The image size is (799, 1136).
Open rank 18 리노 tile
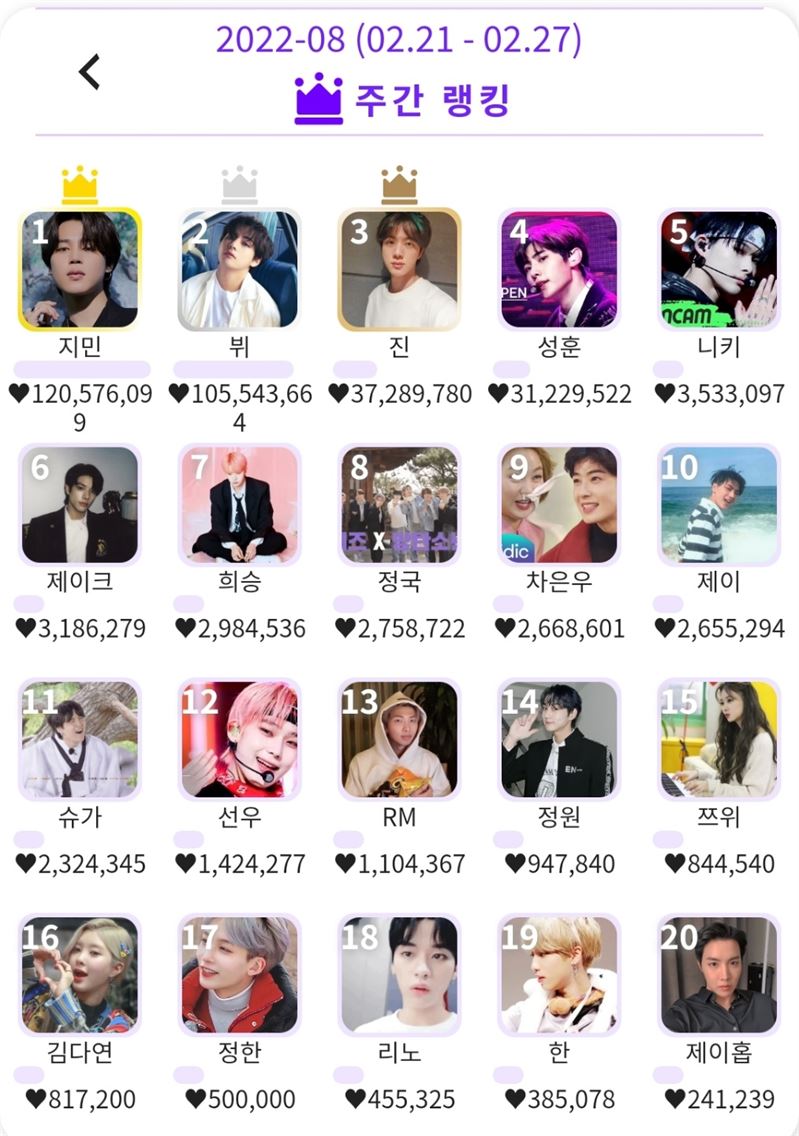click(x=399, y=974)
